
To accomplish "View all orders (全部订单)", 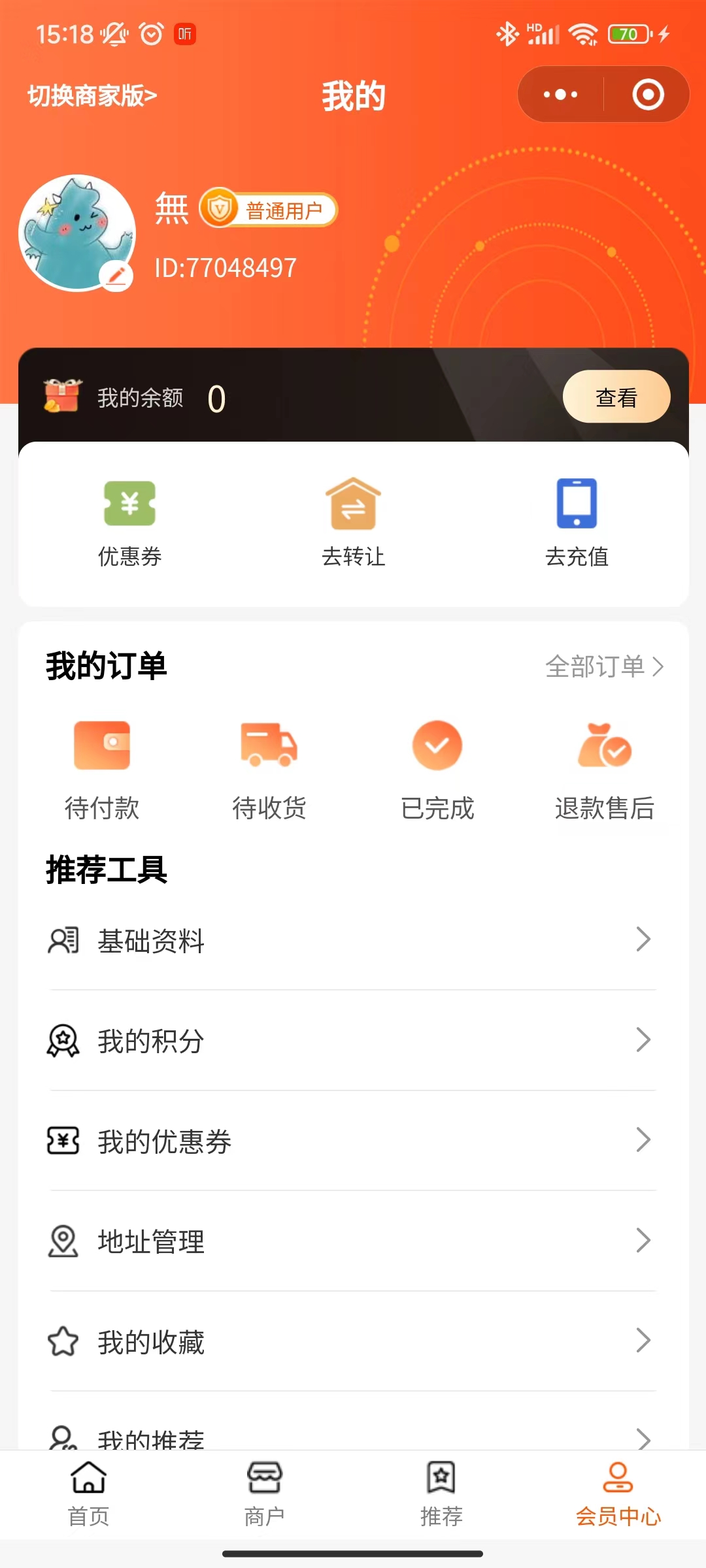I will click(604, 666).
